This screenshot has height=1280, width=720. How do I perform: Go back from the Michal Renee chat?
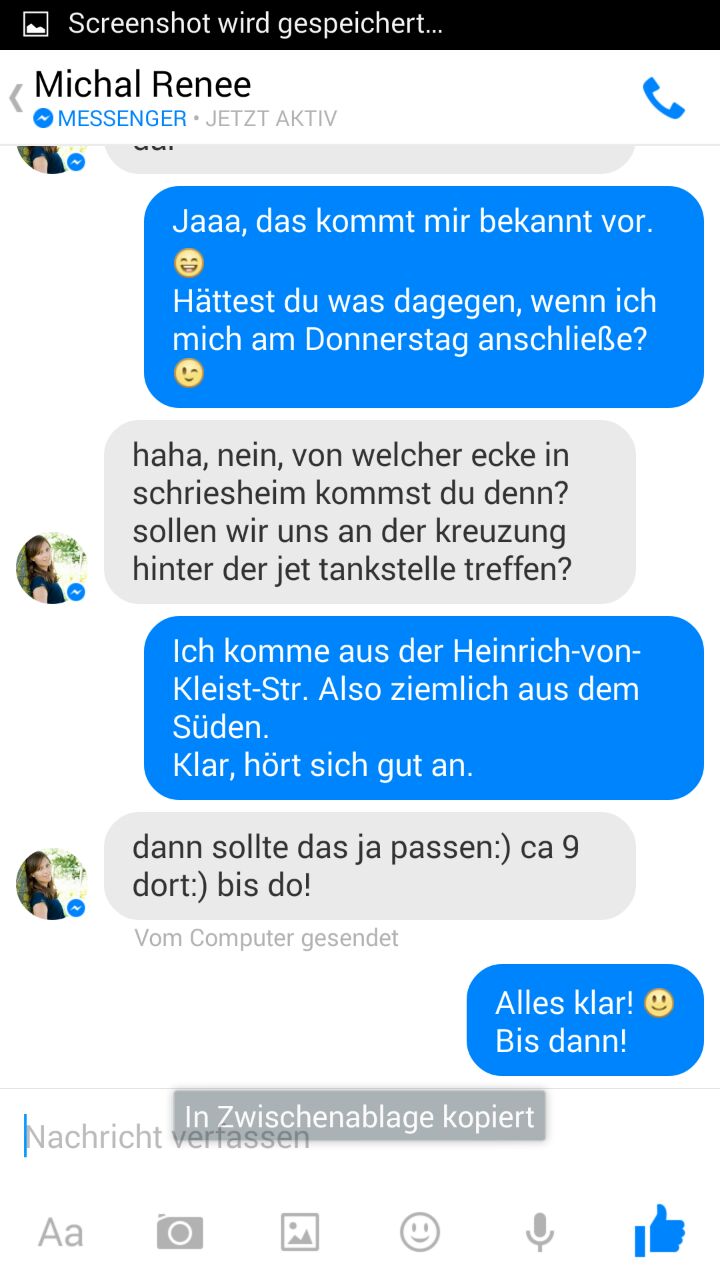(x=16, y=98)
